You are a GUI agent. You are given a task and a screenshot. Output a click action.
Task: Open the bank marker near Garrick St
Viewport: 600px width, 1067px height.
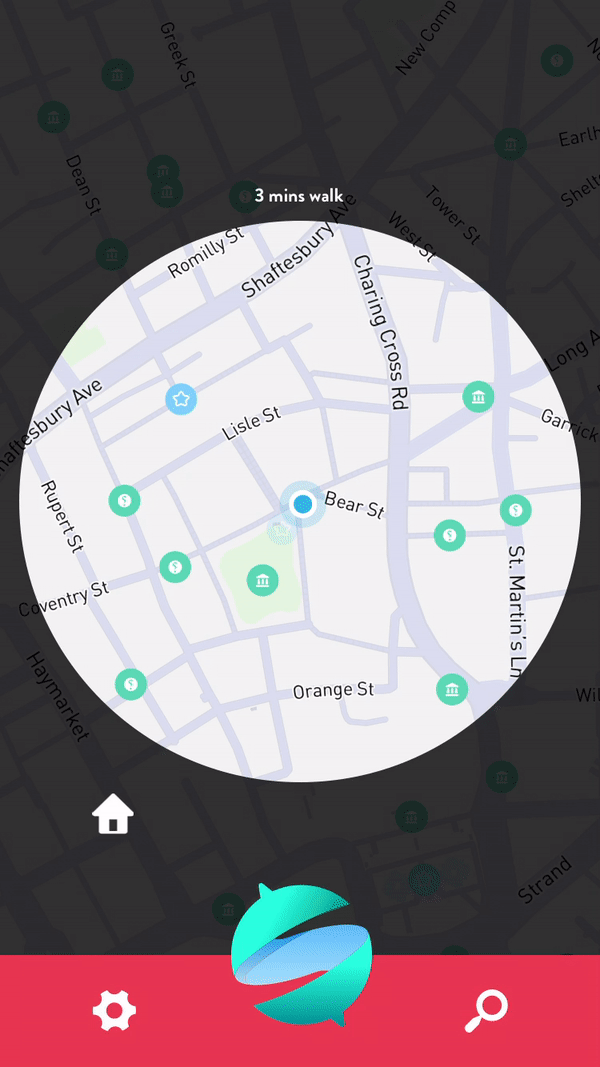click(478, 397)
